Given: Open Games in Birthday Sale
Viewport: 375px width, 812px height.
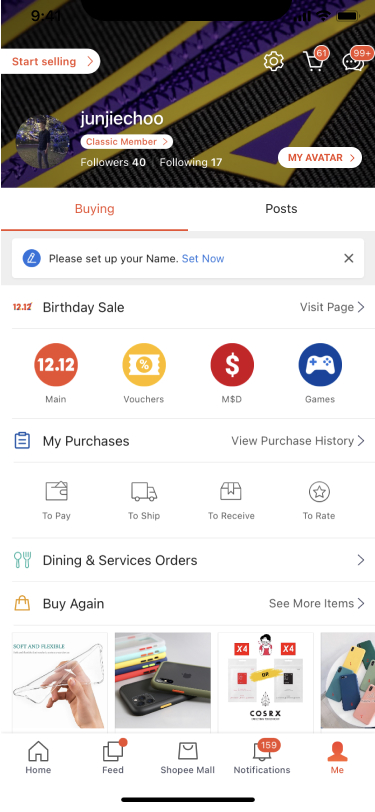Looking at the screenshot, I should 320,374.
